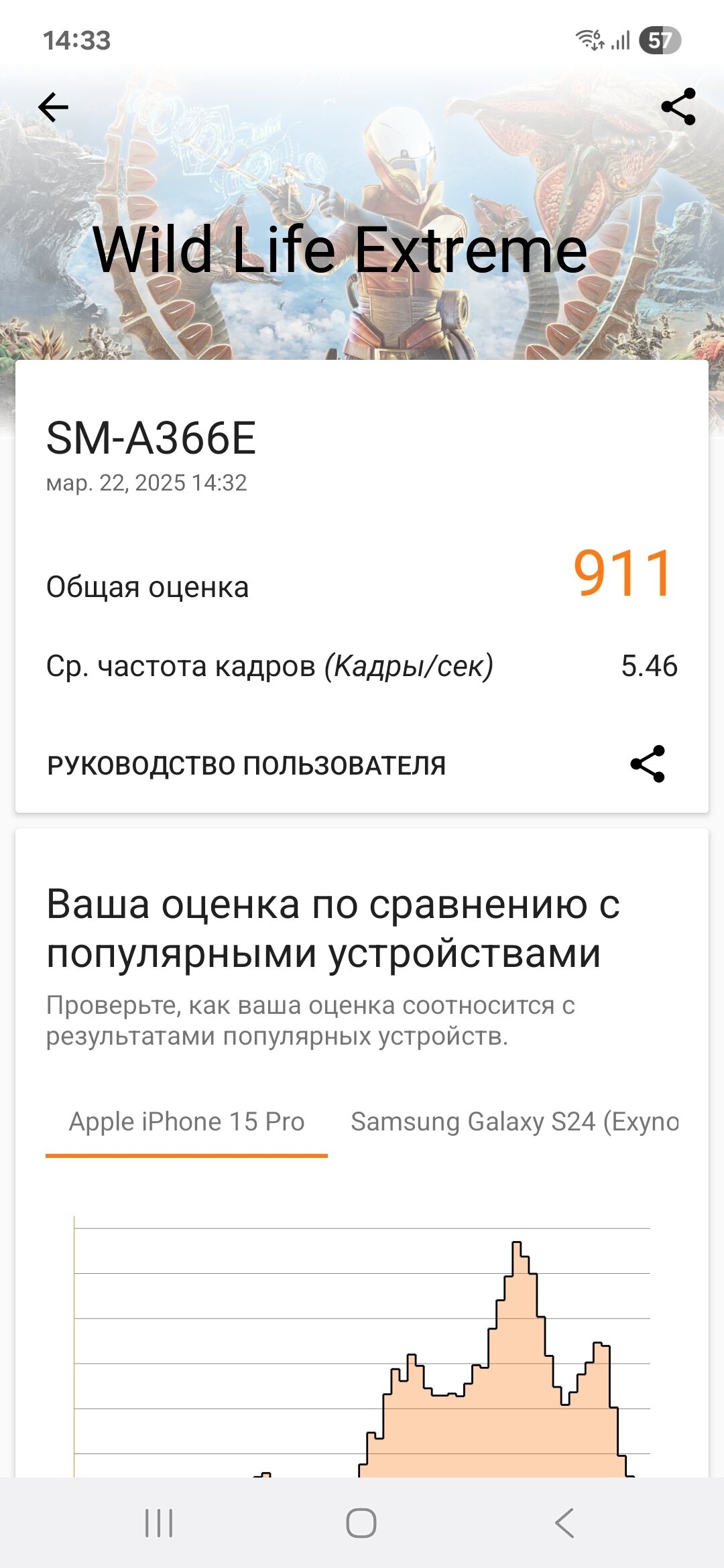Screen dimensions: 724x1568
Task: Open the РУКОВОДСТВО ПОЛЬЗОВАТЕЛЯ guide
Action: [x=246, y=765]
